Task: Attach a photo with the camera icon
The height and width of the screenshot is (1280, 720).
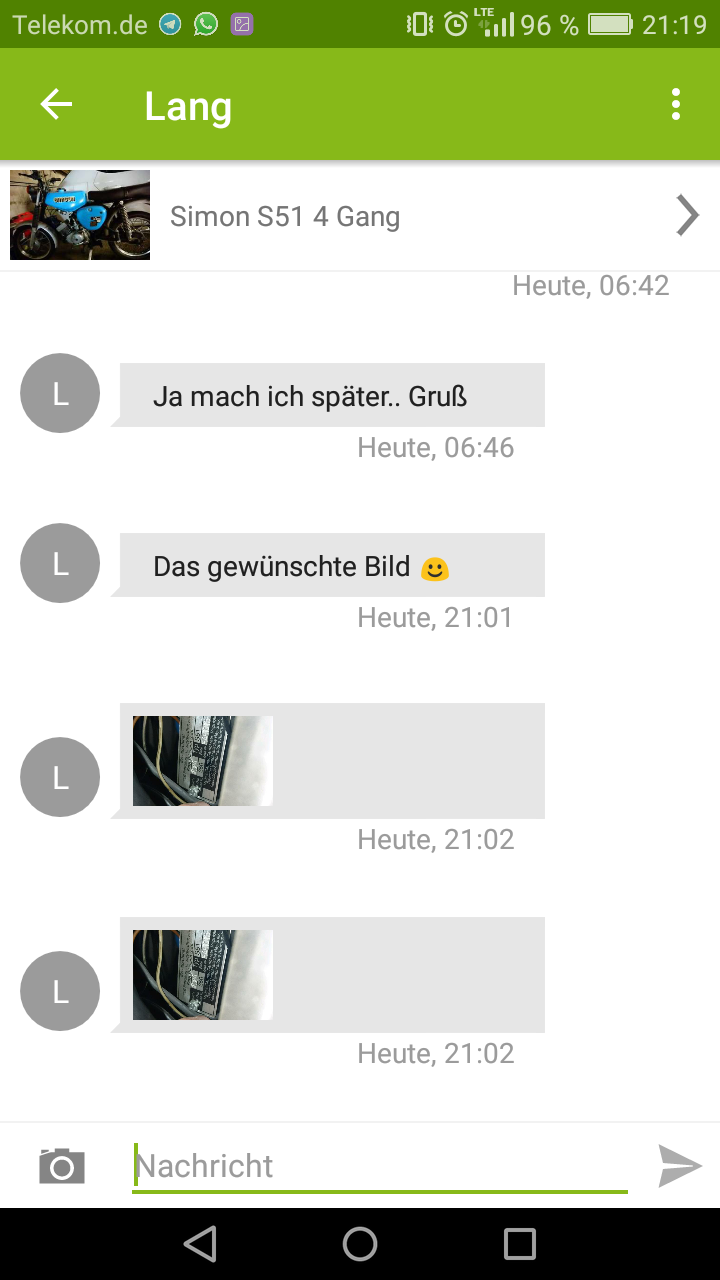Action: [62, 1166]
